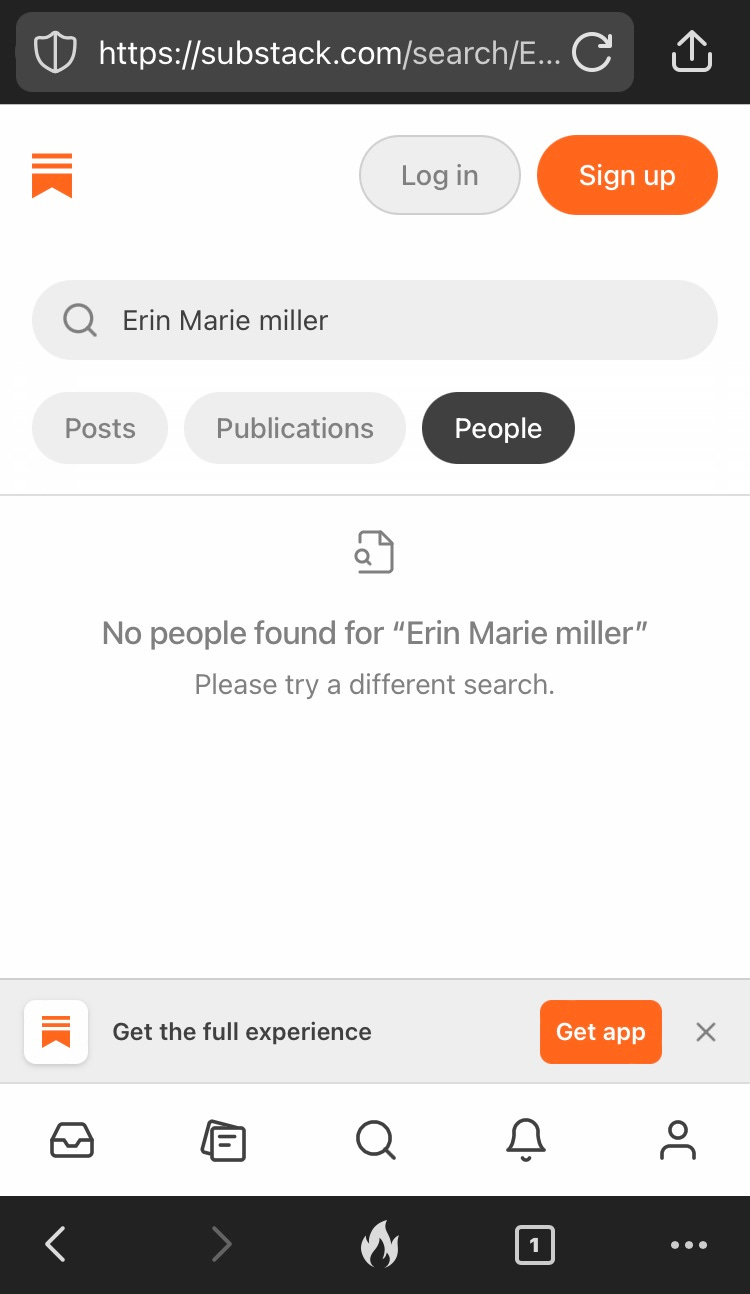This screenshot has width=750, height=1294.
Task: Switch to the Publications filter
Action: coord(295,428)
